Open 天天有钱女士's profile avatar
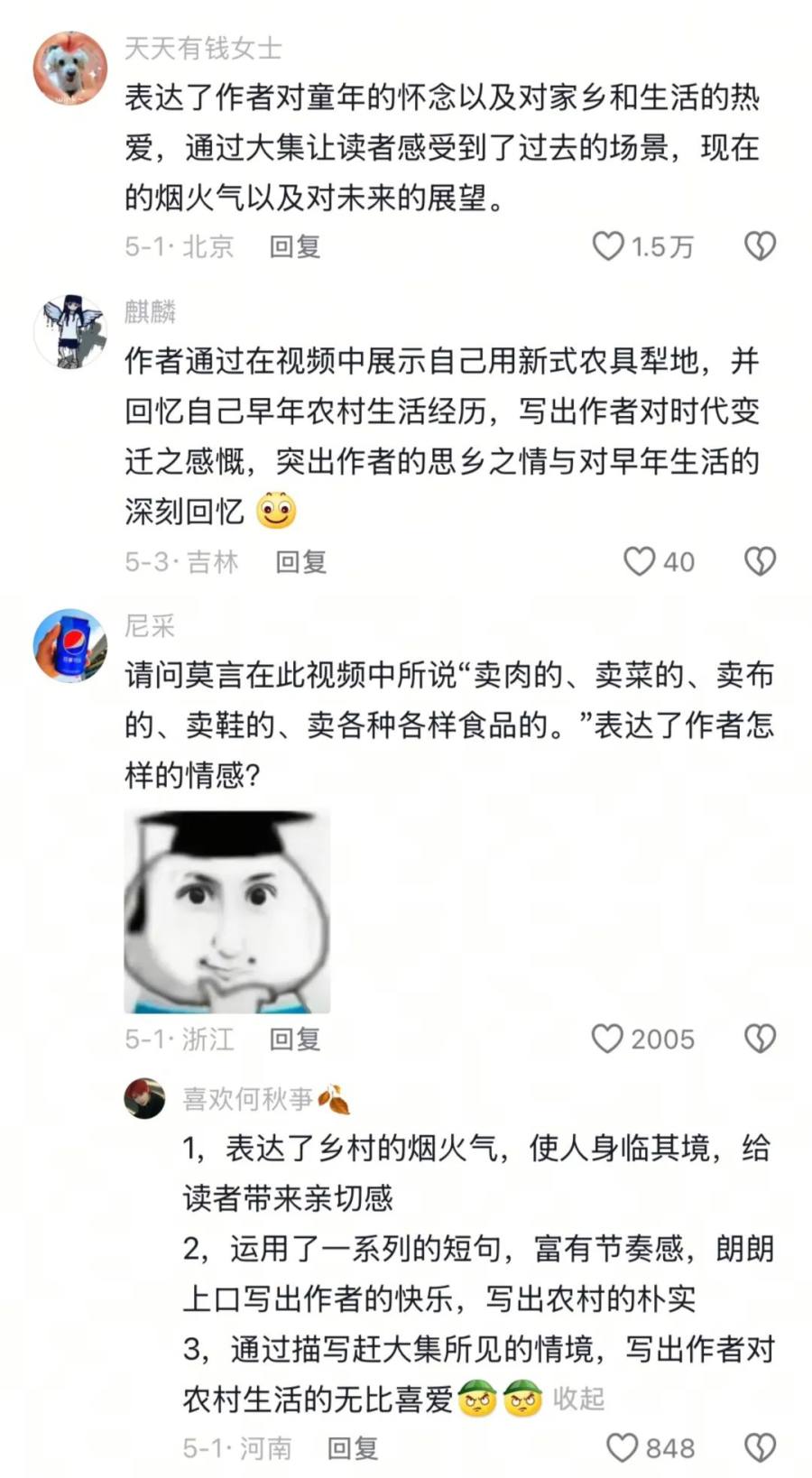Screen dimensions: 812x1478 pos(69,69)
